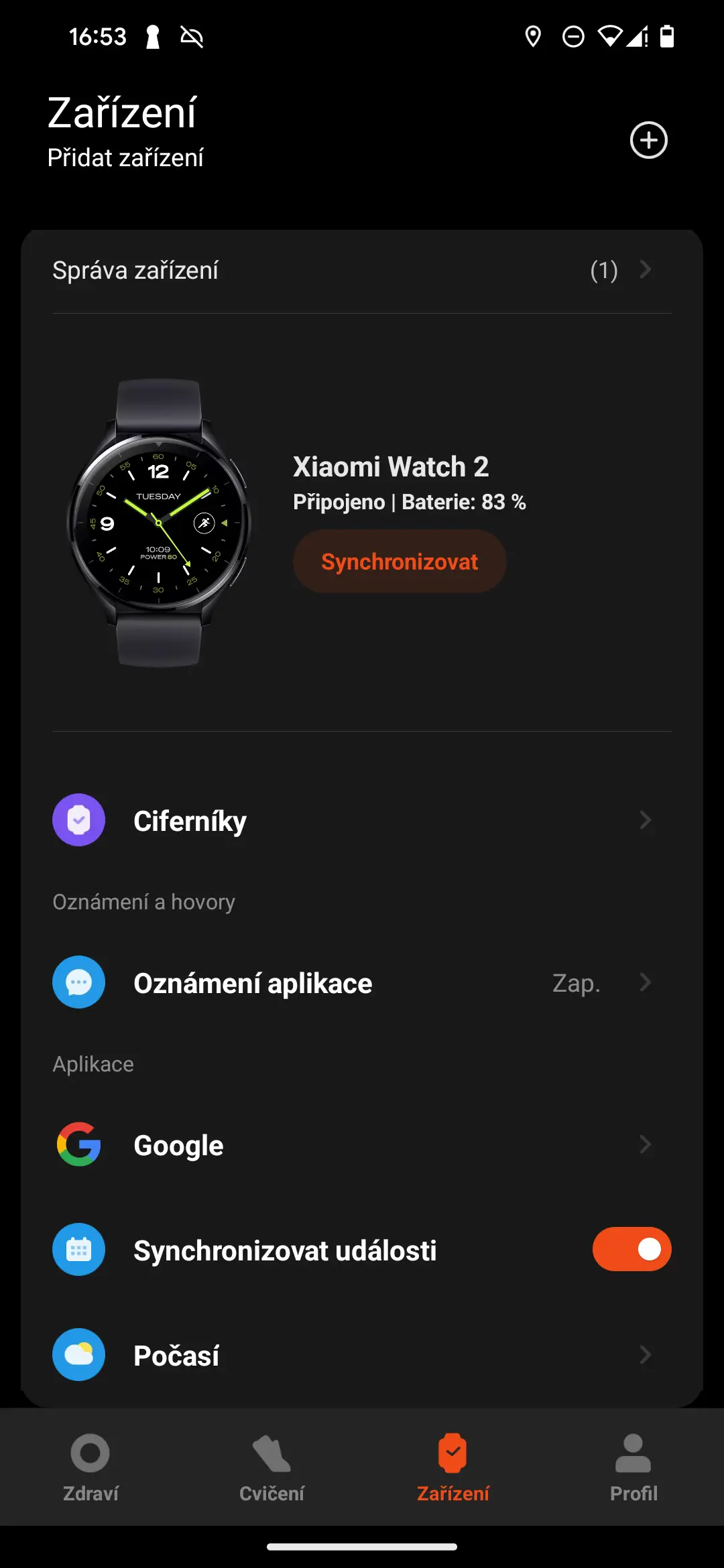Go to the Profil tab

click(x=633, y=1467)
